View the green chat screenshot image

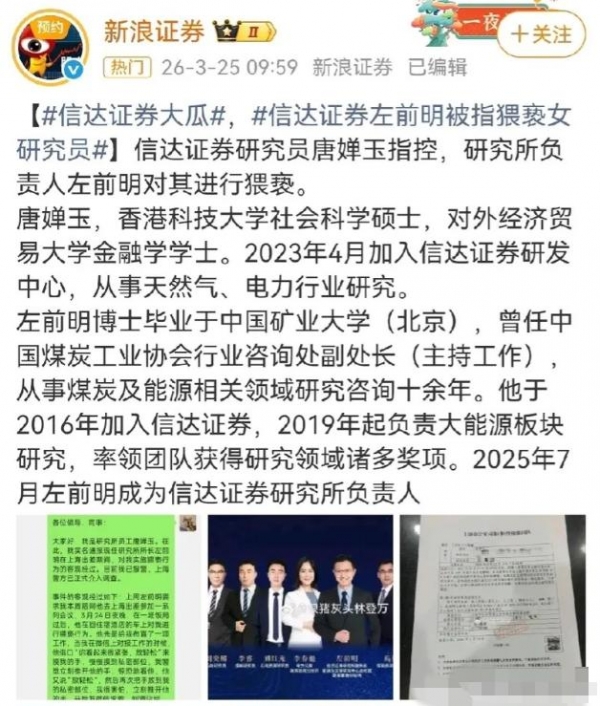pos(107,606)
